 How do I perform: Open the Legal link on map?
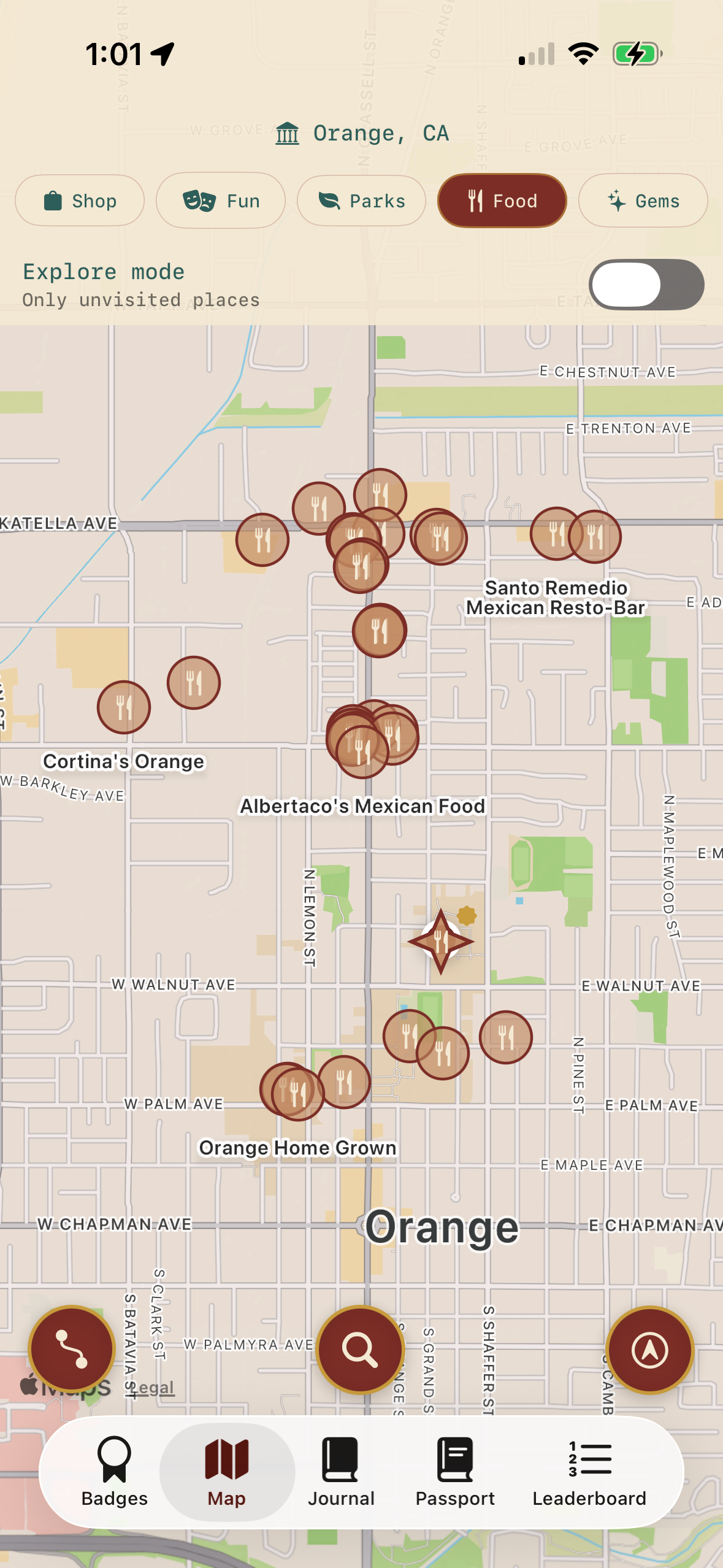coord(152,1388)
